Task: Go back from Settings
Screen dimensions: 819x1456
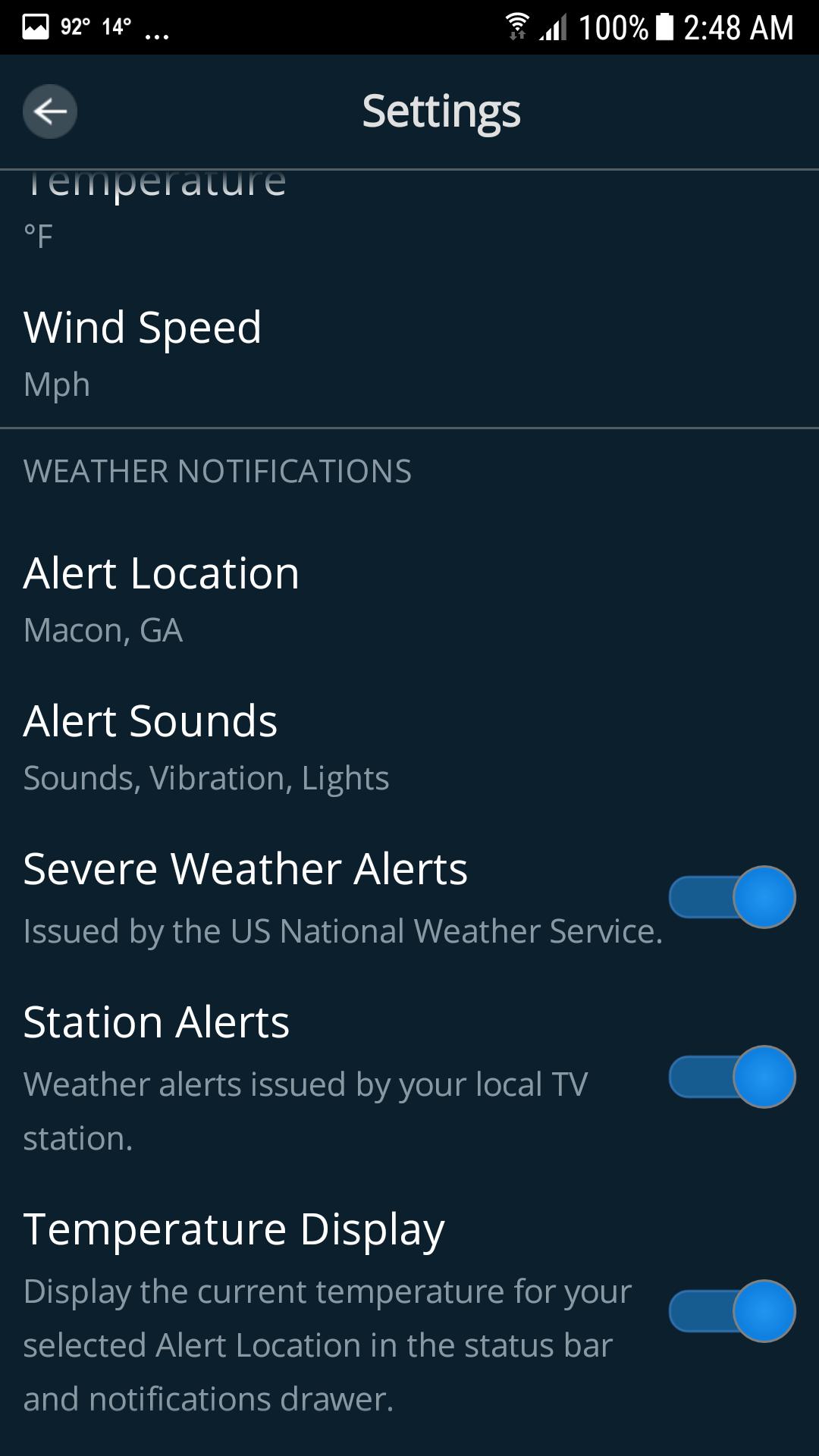Action: tap(50, 111)
